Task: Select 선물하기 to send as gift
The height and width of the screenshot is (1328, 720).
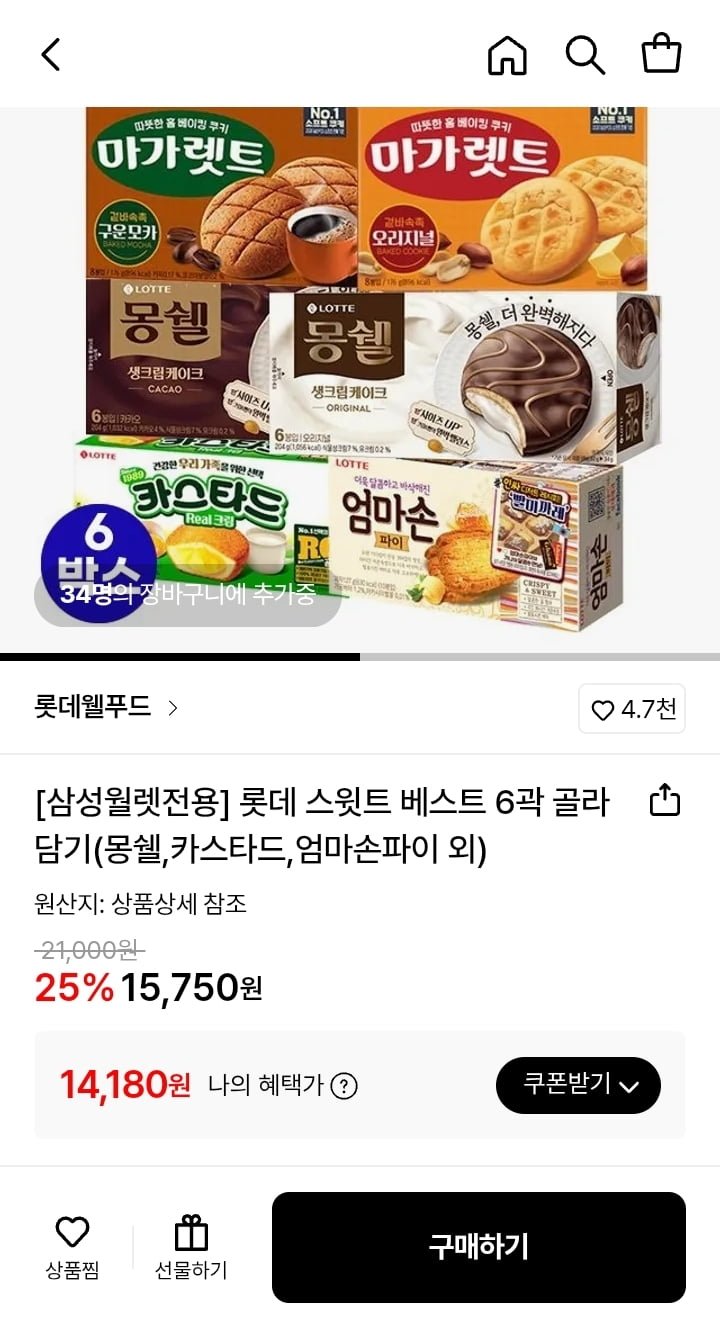Action: (x=191, y=1248)
